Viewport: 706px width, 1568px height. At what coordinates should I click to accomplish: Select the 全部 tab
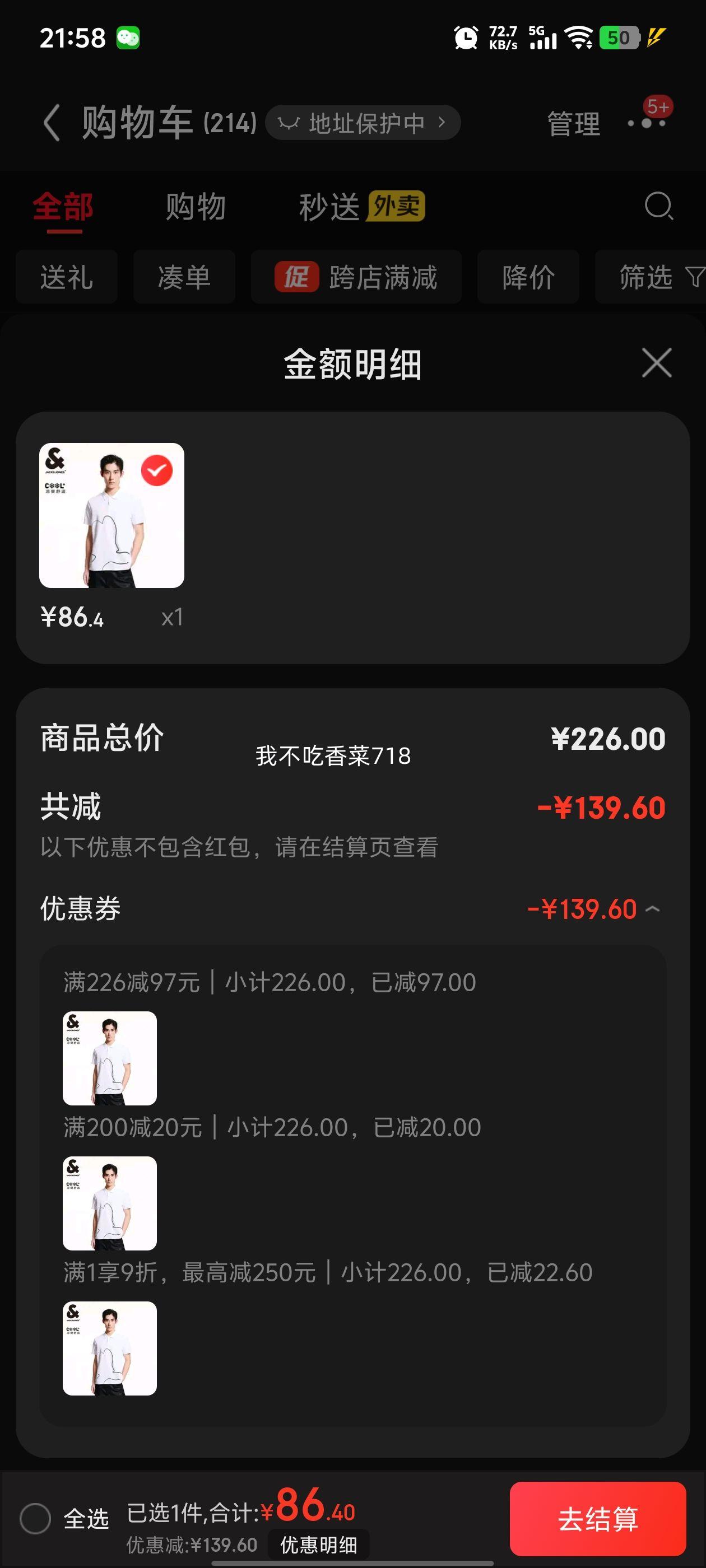click(63, 207)
